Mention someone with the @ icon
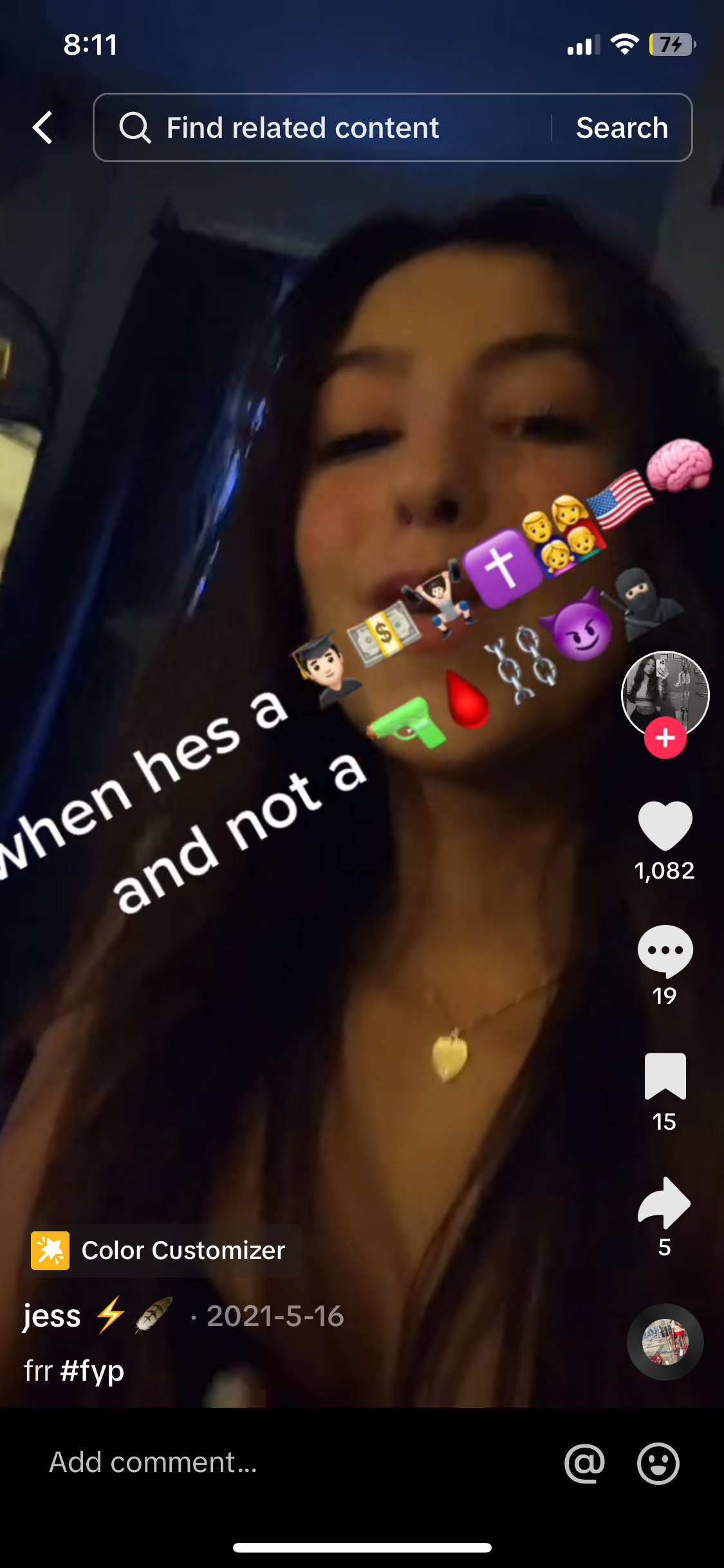Screen dimensions: 724x1568 click(x=584, y=1463)
